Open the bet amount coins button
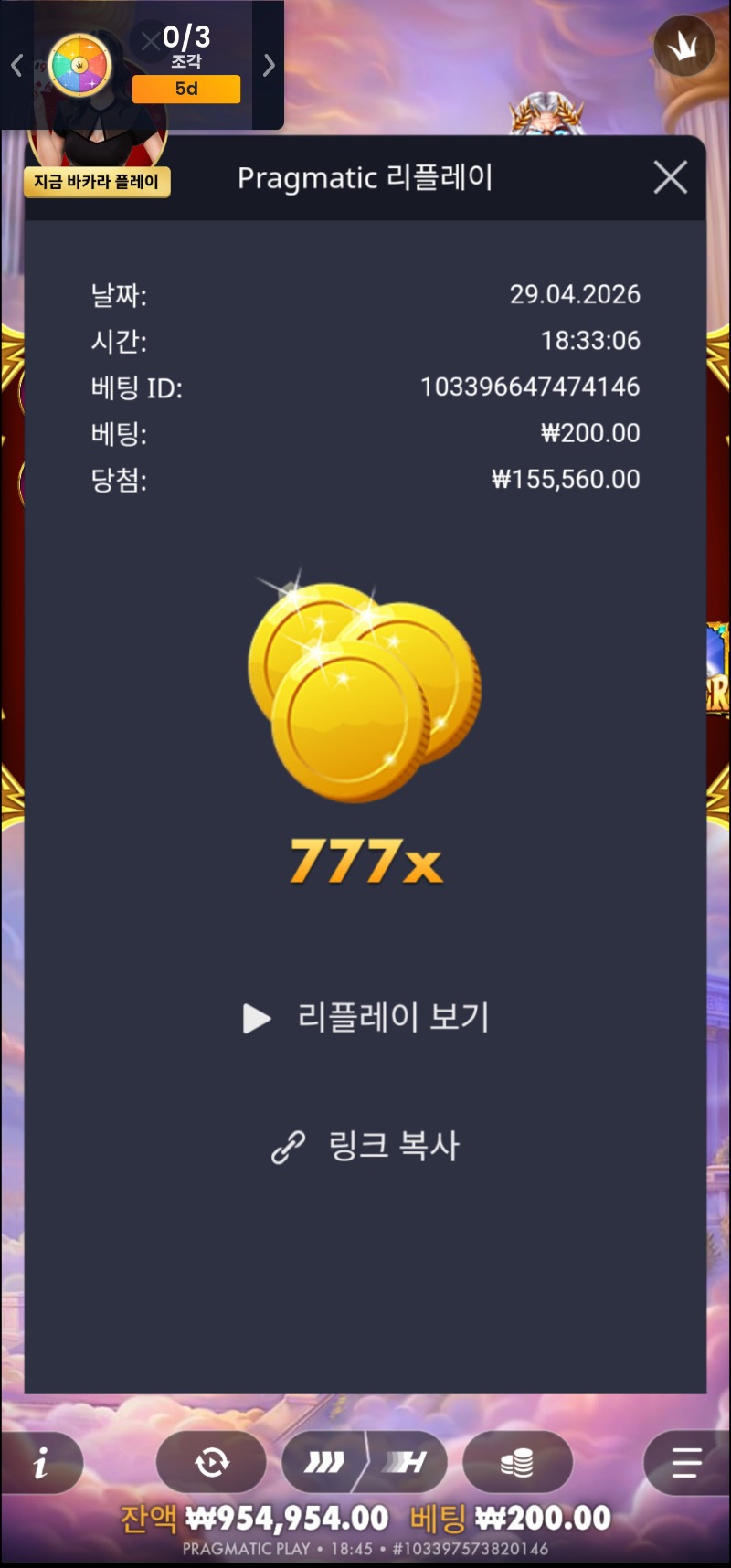 coord(517,1463)
